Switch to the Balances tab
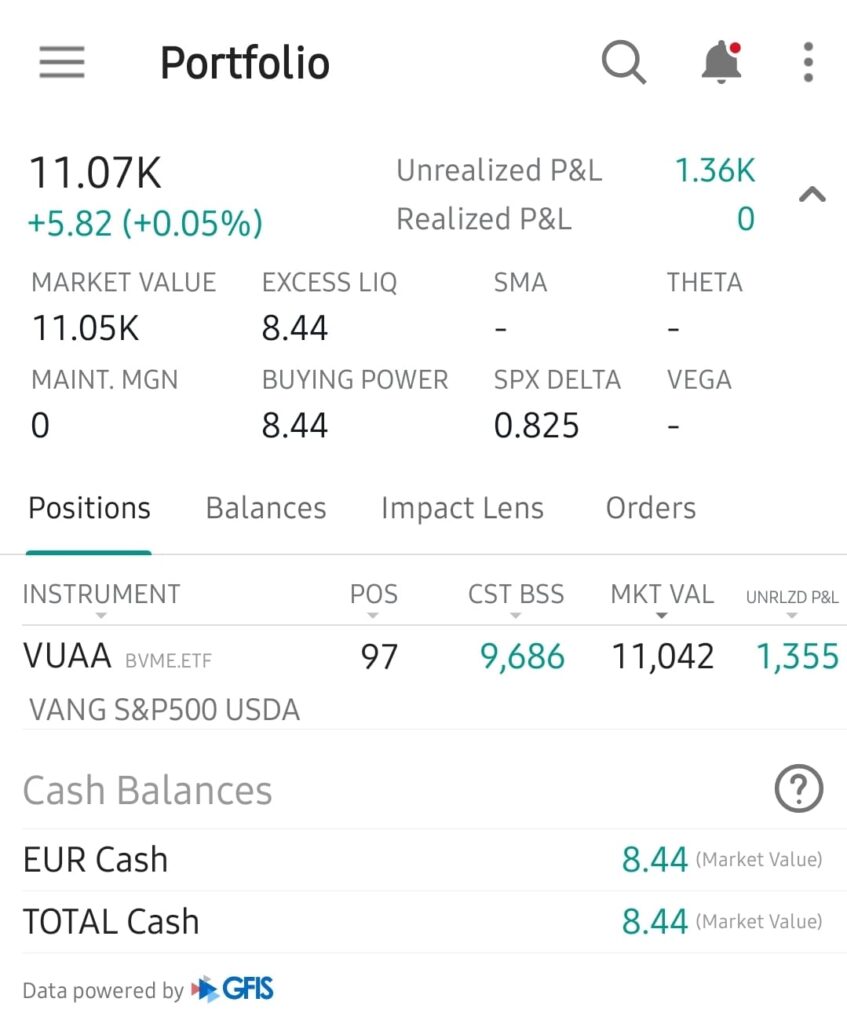The width and height of the screenshot is (847, 1024). 266,508
